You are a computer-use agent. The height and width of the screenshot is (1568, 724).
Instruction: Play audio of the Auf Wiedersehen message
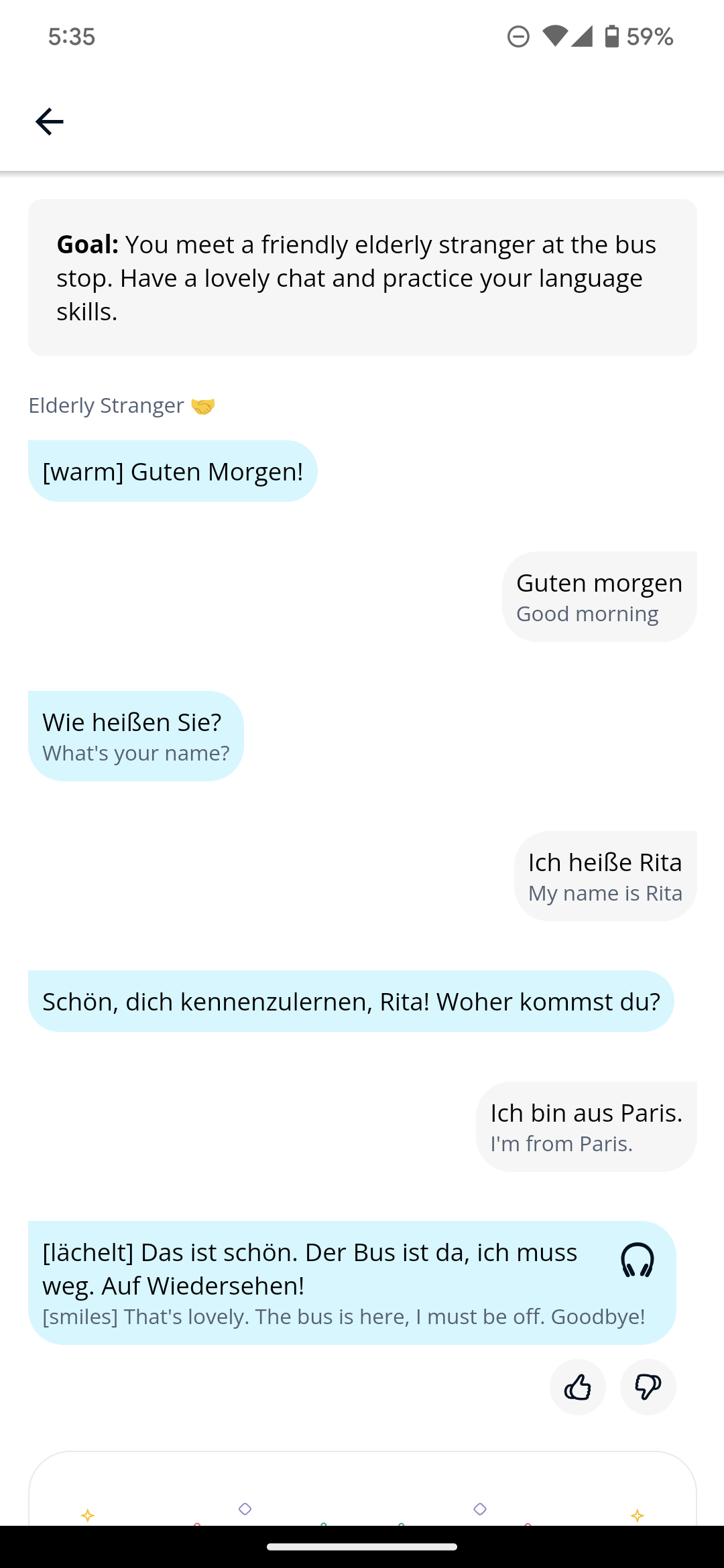(x=637, y=1260)
